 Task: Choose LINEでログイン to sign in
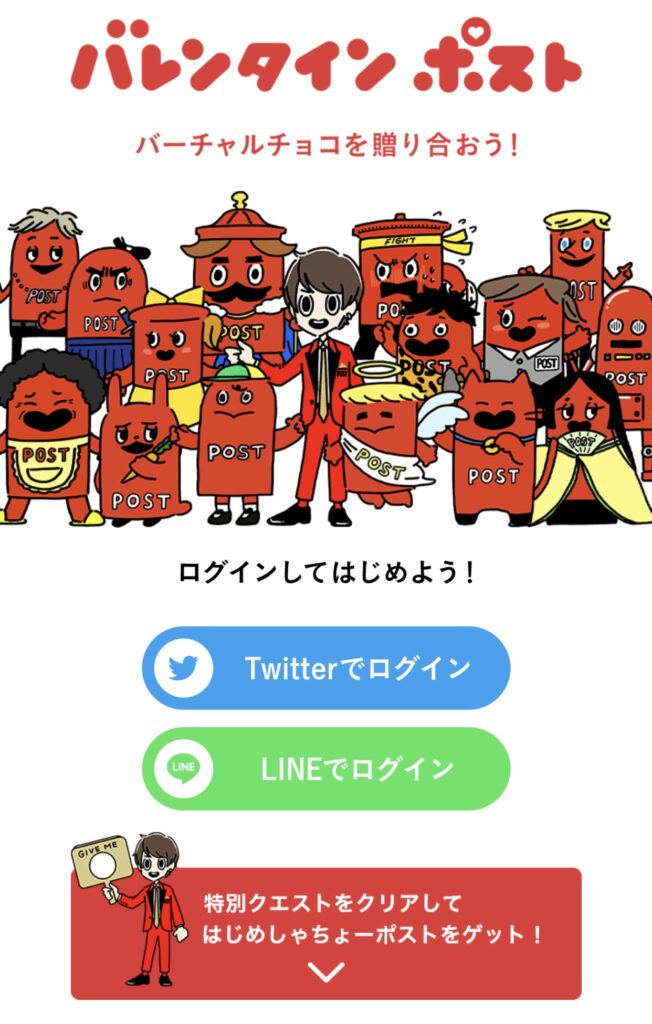pyautogui.click(x=326, y=768)
